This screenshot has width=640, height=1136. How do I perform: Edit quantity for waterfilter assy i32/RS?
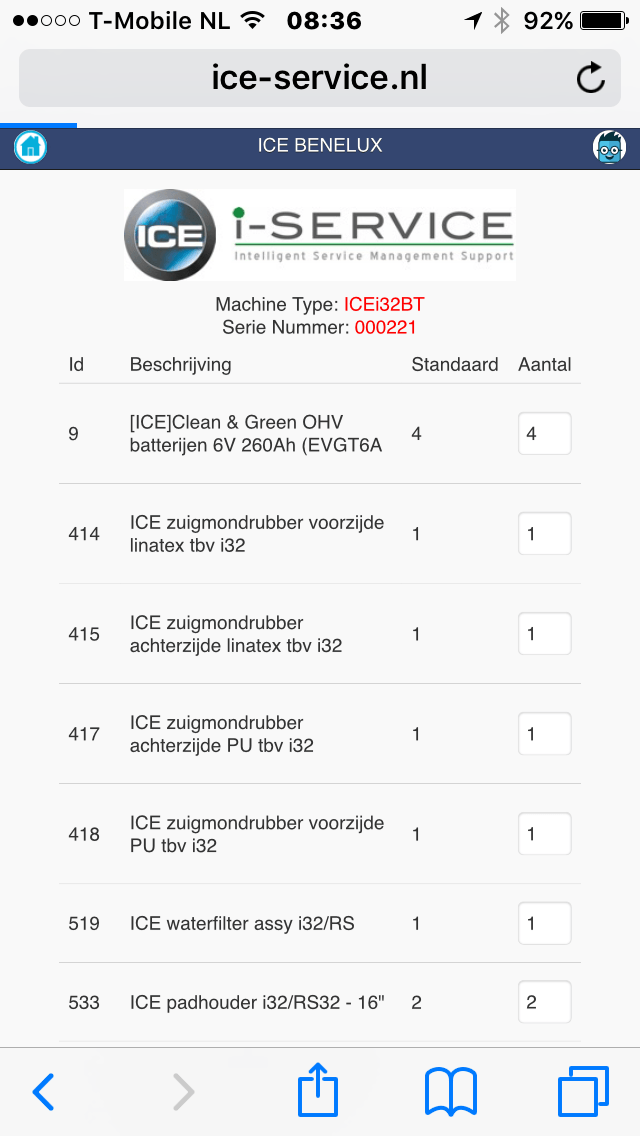[x=544, y=923]
